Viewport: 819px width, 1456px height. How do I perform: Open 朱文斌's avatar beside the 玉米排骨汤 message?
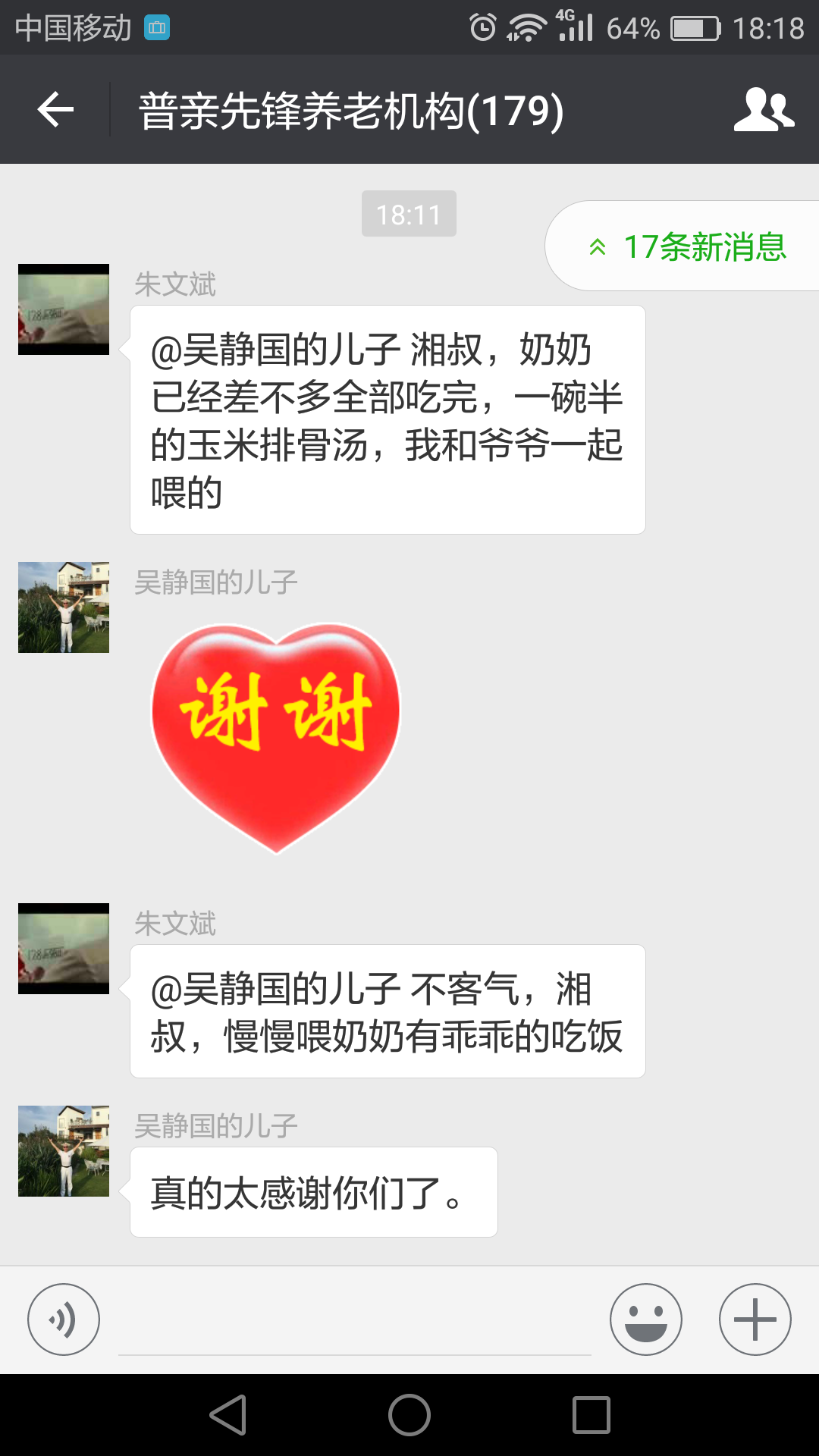[64, 309]
